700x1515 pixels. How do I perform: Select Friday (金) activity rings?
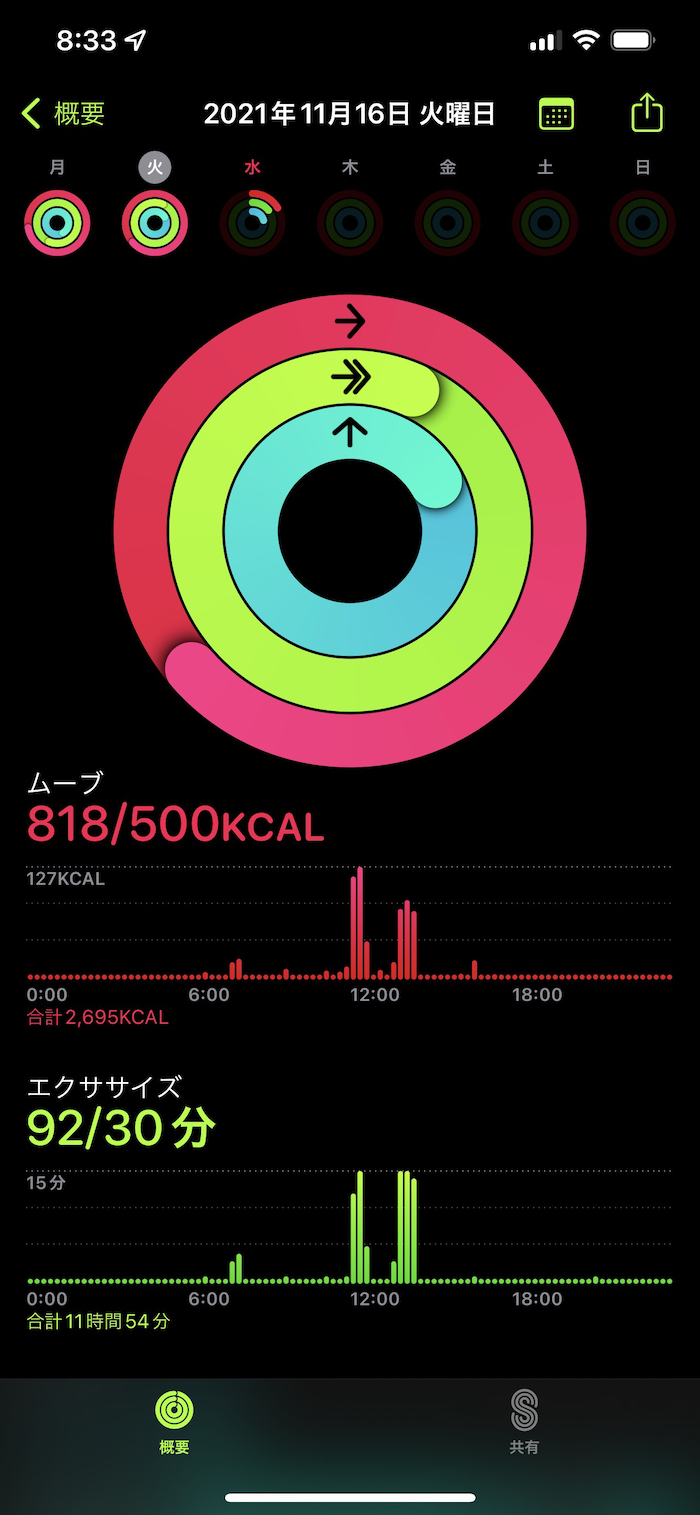(x=447, y=222)
